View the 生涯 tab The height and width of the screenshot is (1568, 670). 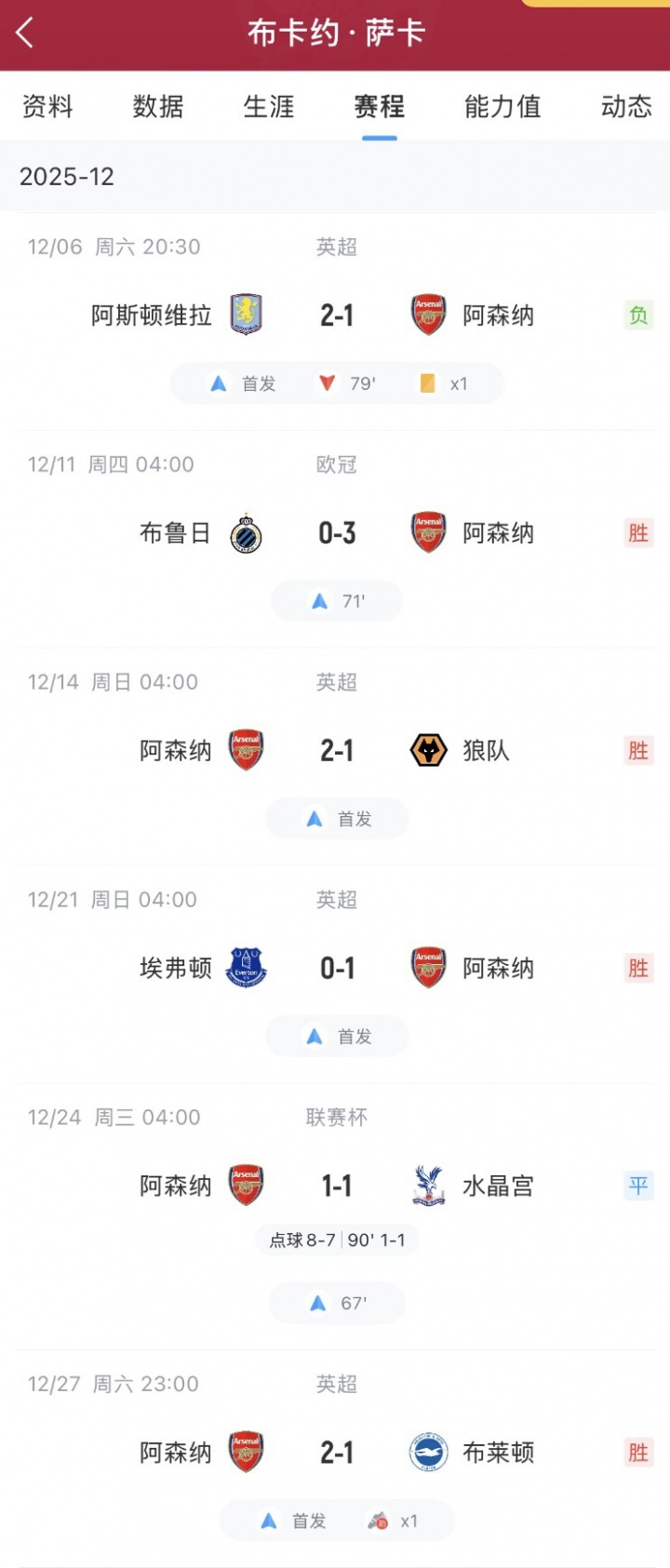(x=269, y=107)
